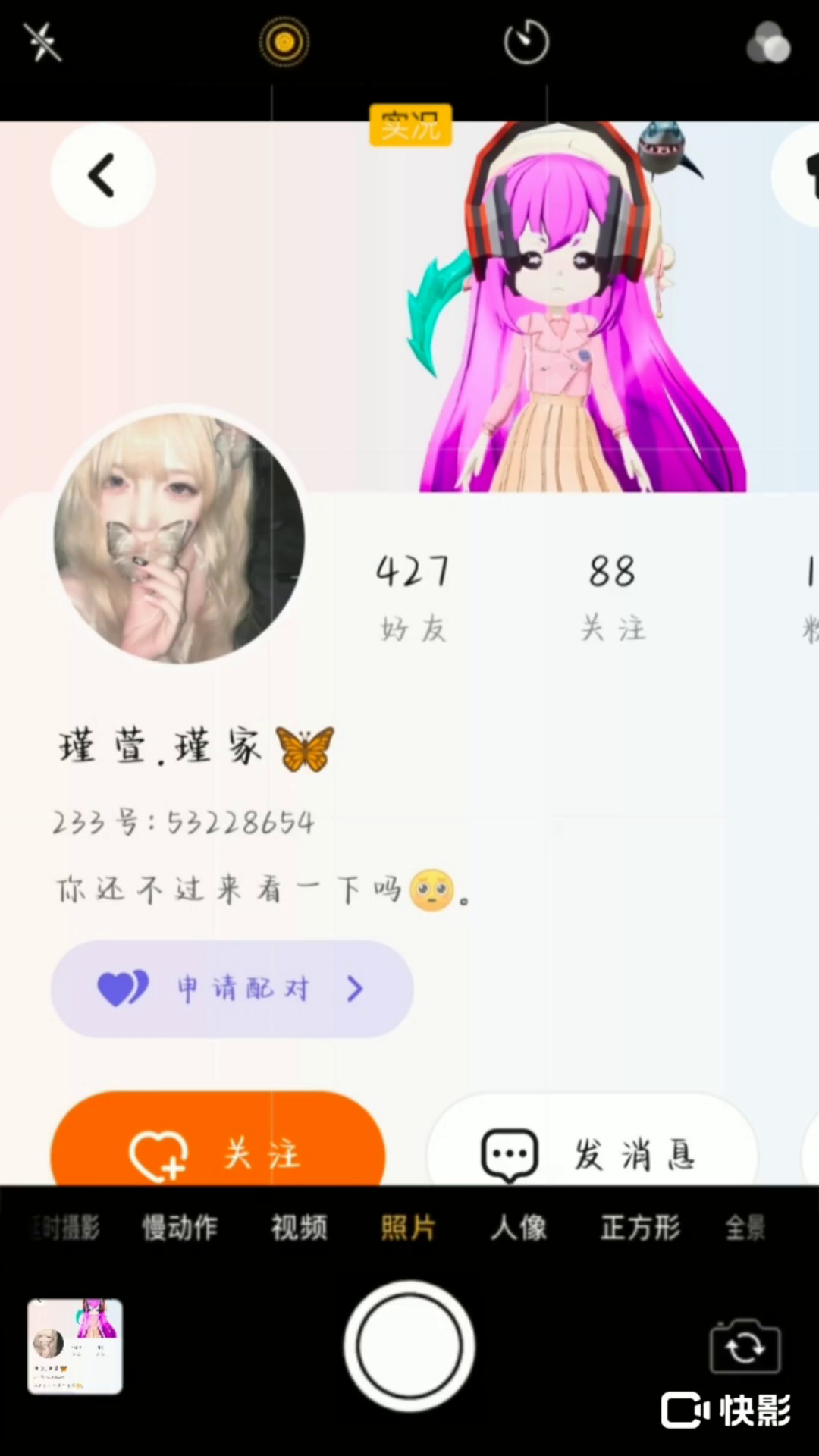819x1456 pixels.
Task: Choose the 正方形 mode
Action: tap(640, 1227)
